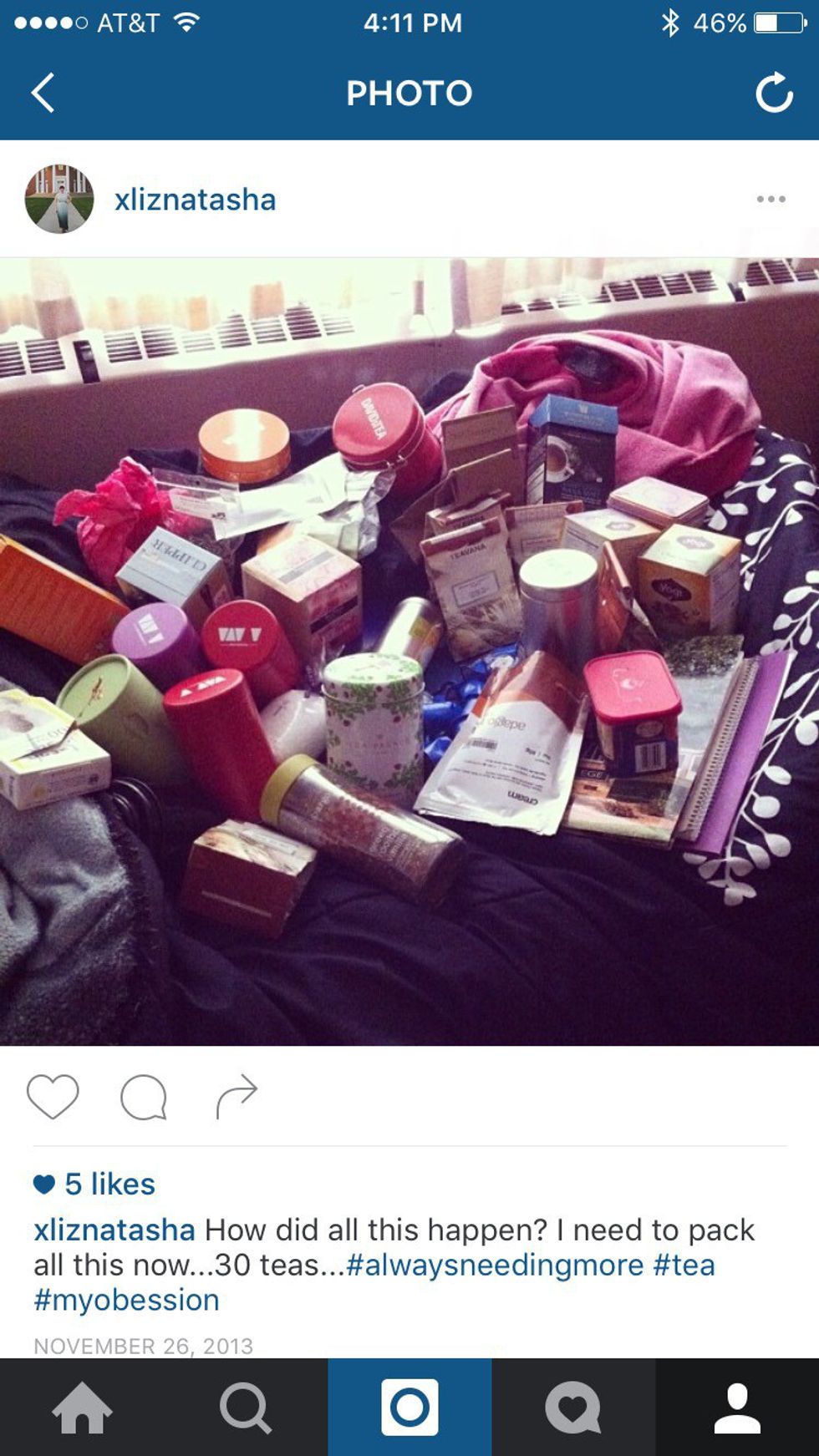Share this post with the arrow icon
Image resolution: width=819 pixels, height=1456 pixels.
coord(237,1096)
